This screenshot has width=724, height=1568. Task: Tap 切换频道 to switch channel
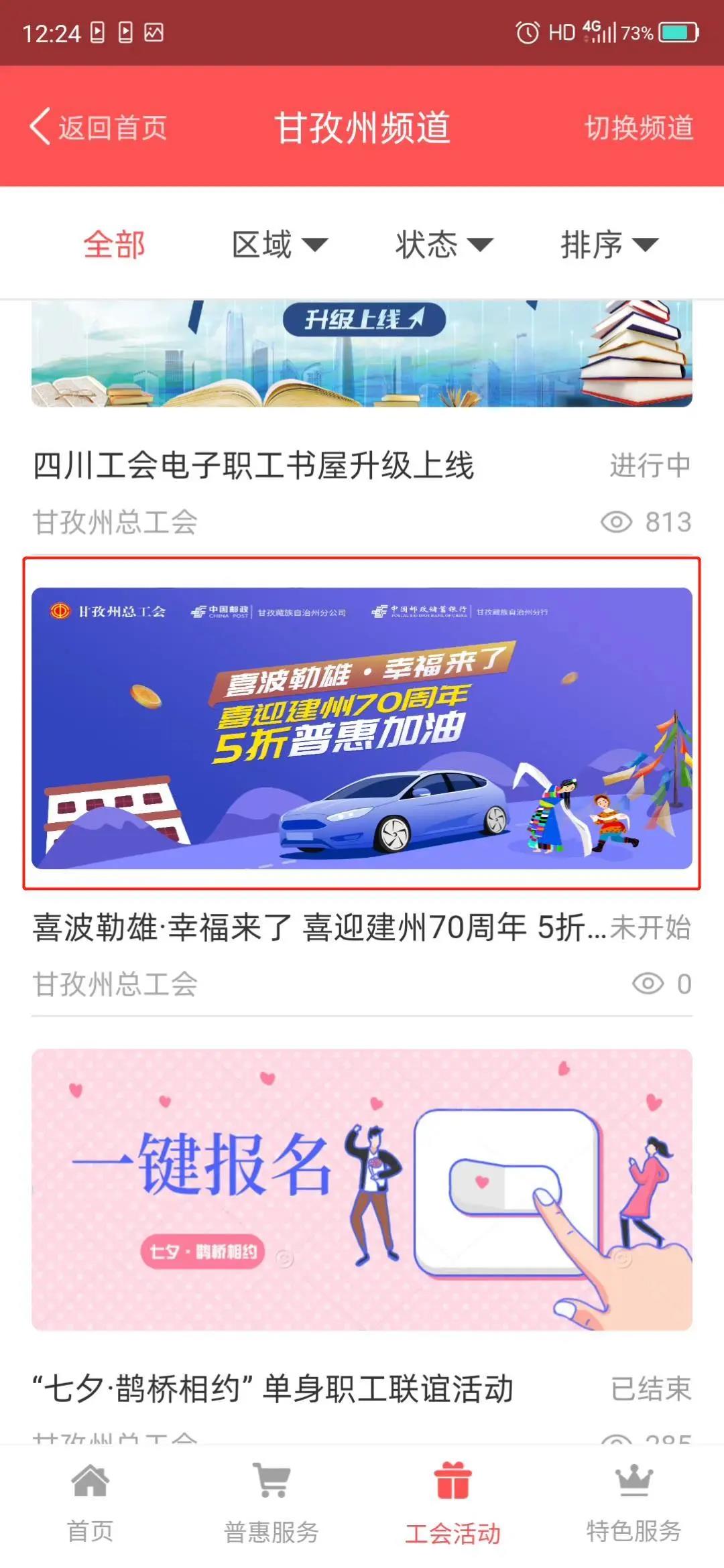click(x=638, y=127)
